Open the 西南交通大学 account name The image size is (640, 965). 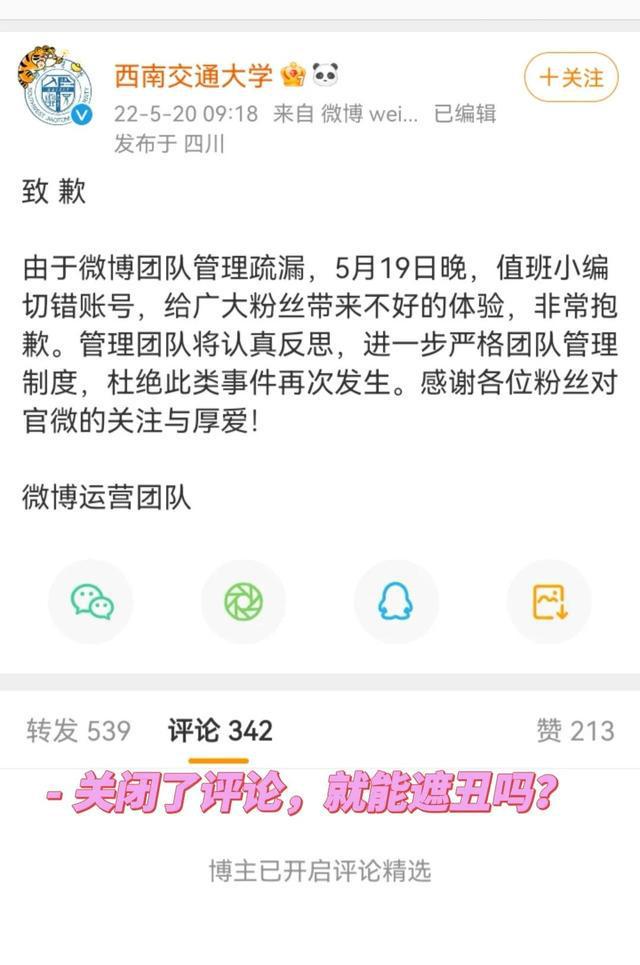pos(193,75)
